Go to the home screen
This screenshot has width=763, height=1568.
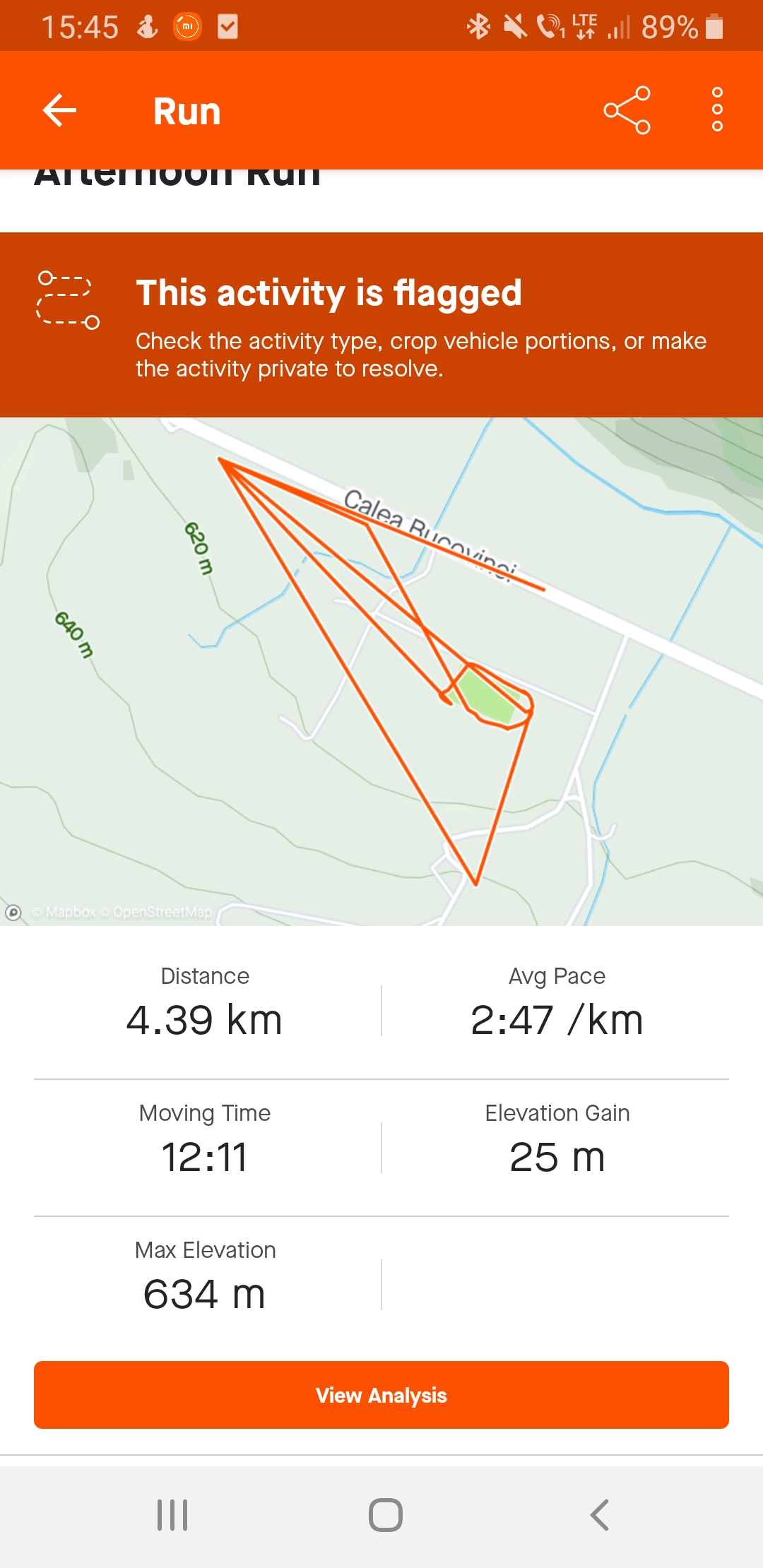(x=386, y=1515)
